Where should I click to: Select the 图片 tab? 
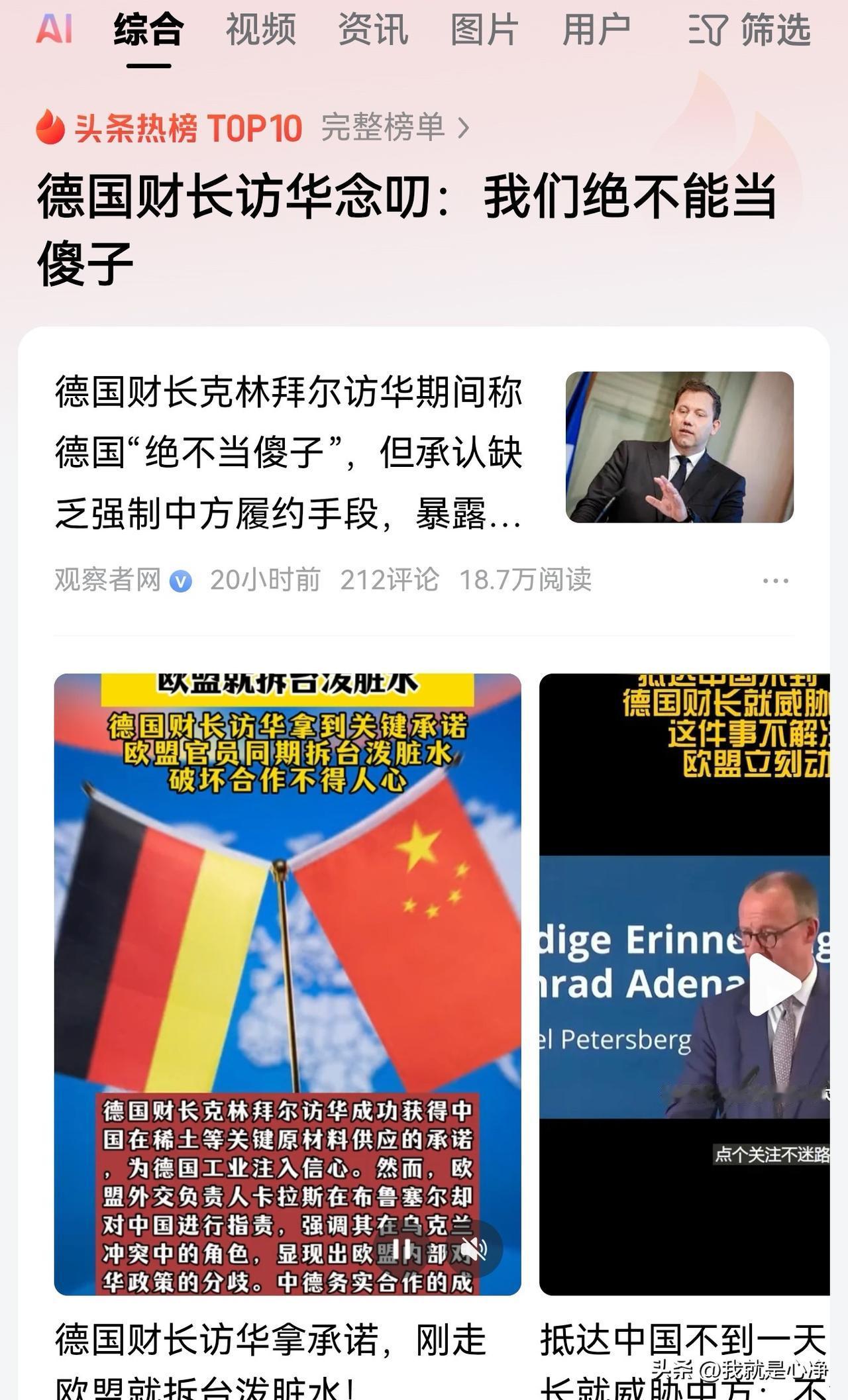pos(486,31)
